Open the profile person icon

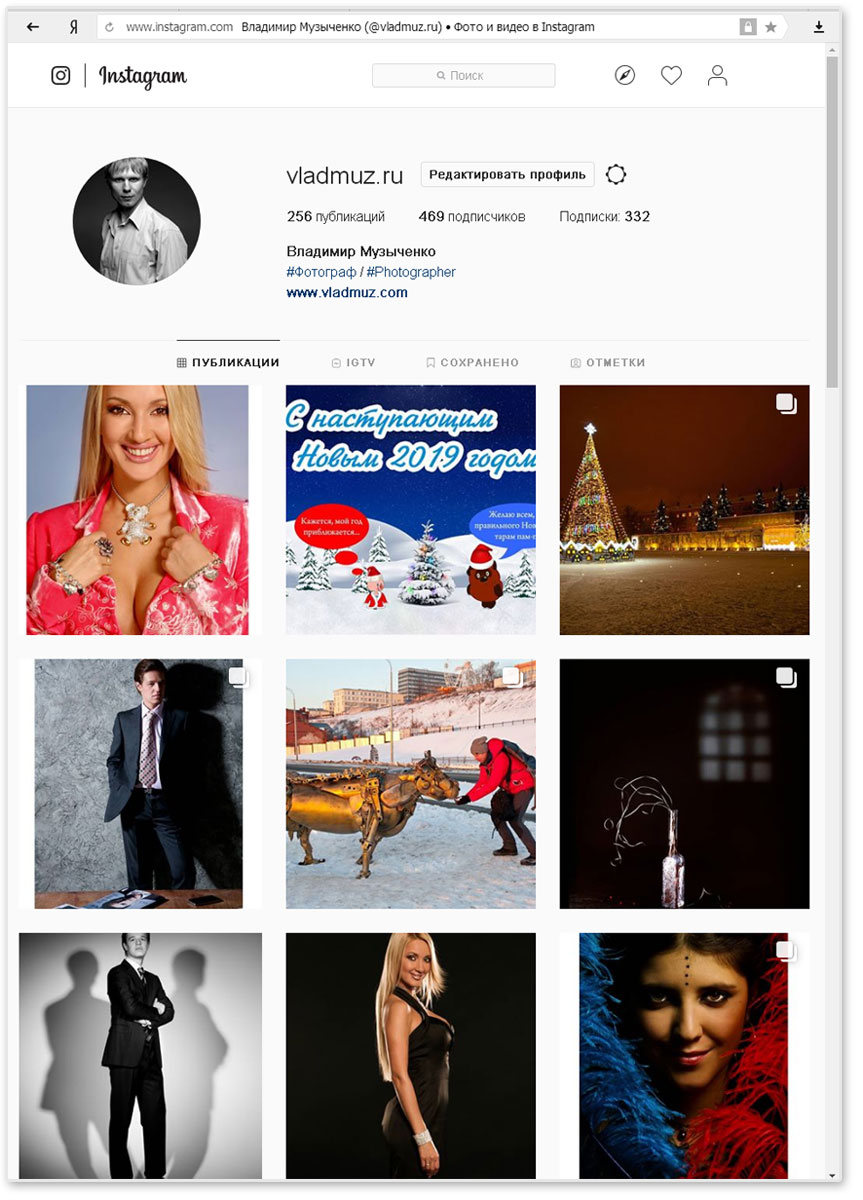tap(717, 75)
